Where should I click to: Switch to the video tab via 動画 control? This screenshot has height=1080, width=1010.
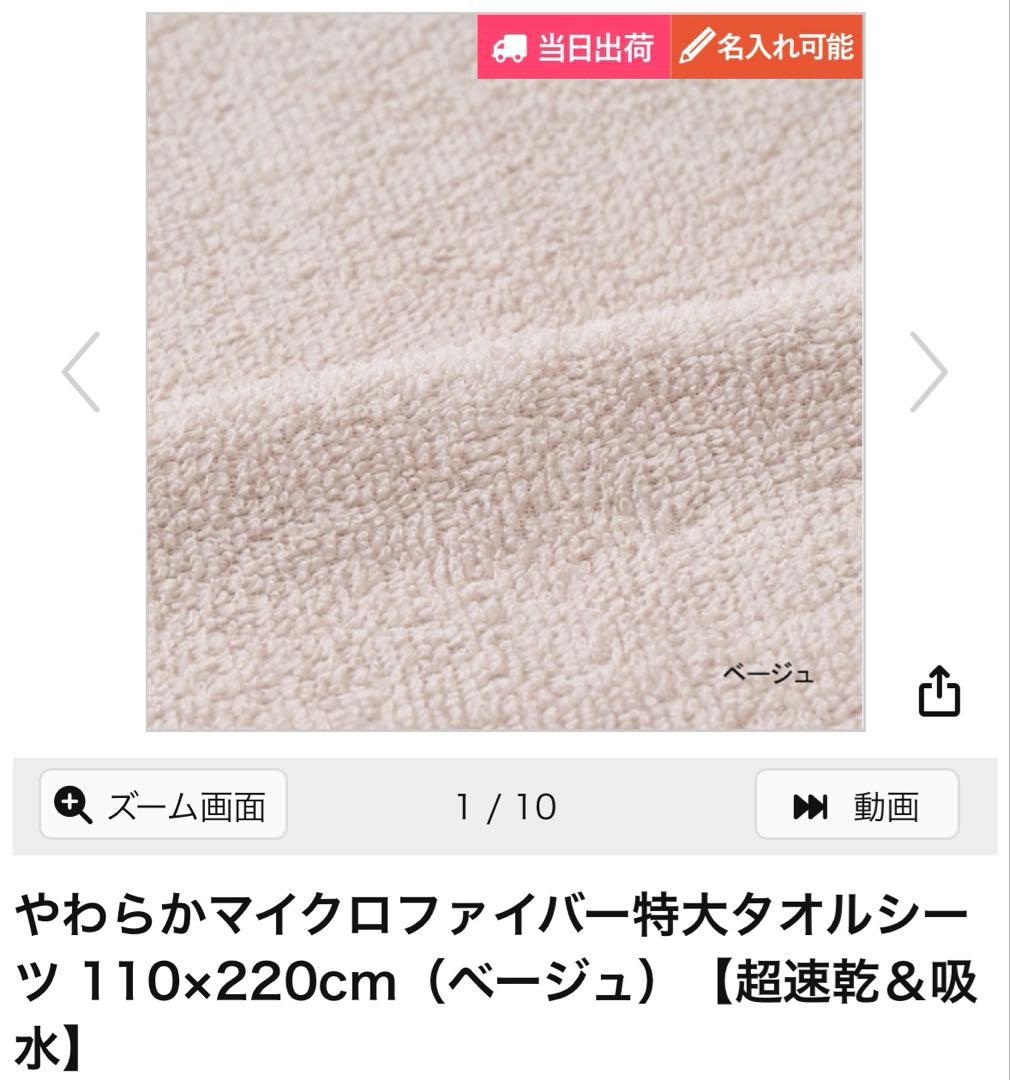[855, 807]
